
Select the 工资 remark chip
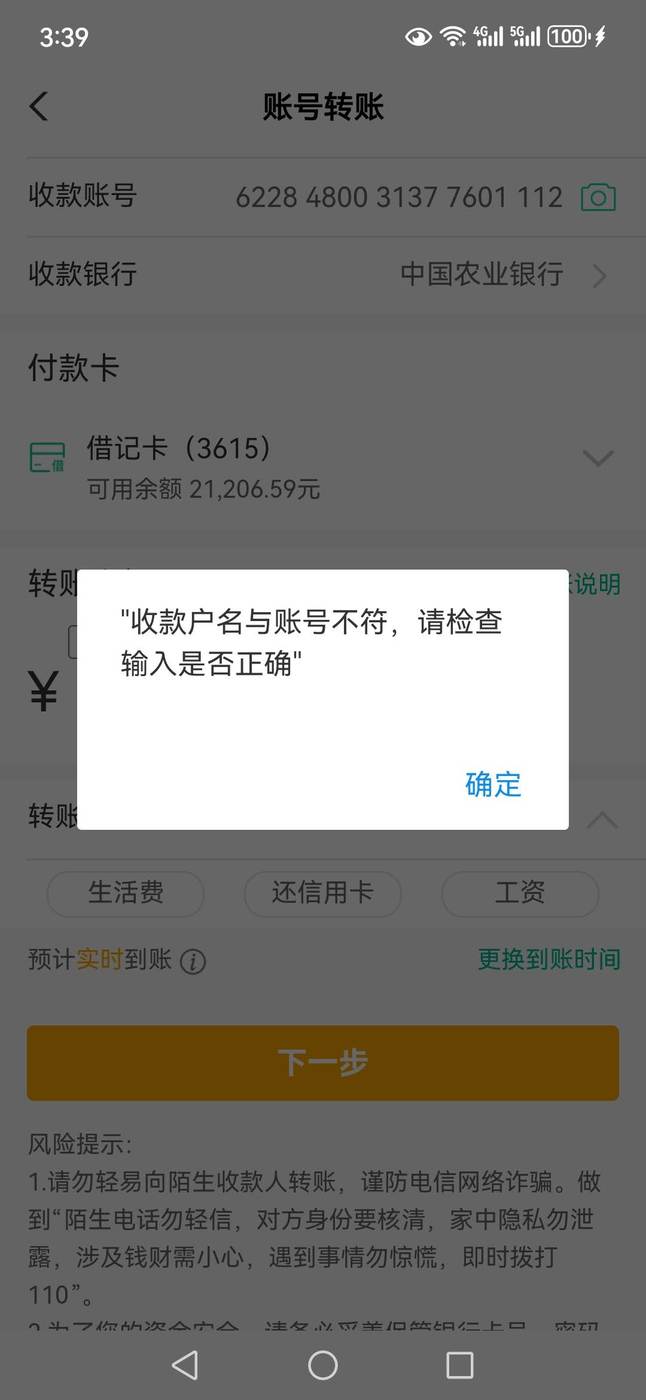[520, 893]
